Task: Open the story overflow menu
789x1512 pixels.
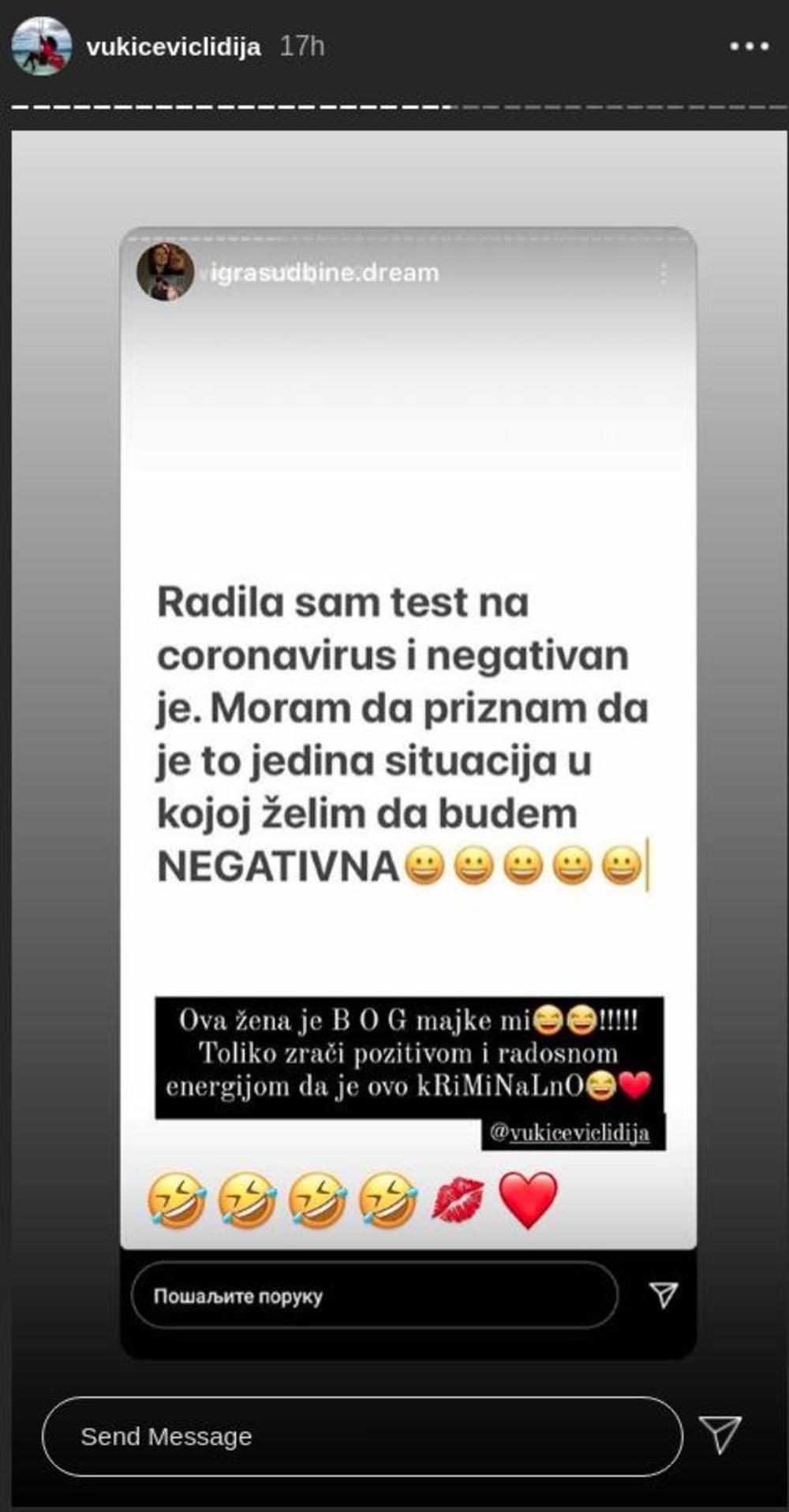Action: [x=749, y=47]
